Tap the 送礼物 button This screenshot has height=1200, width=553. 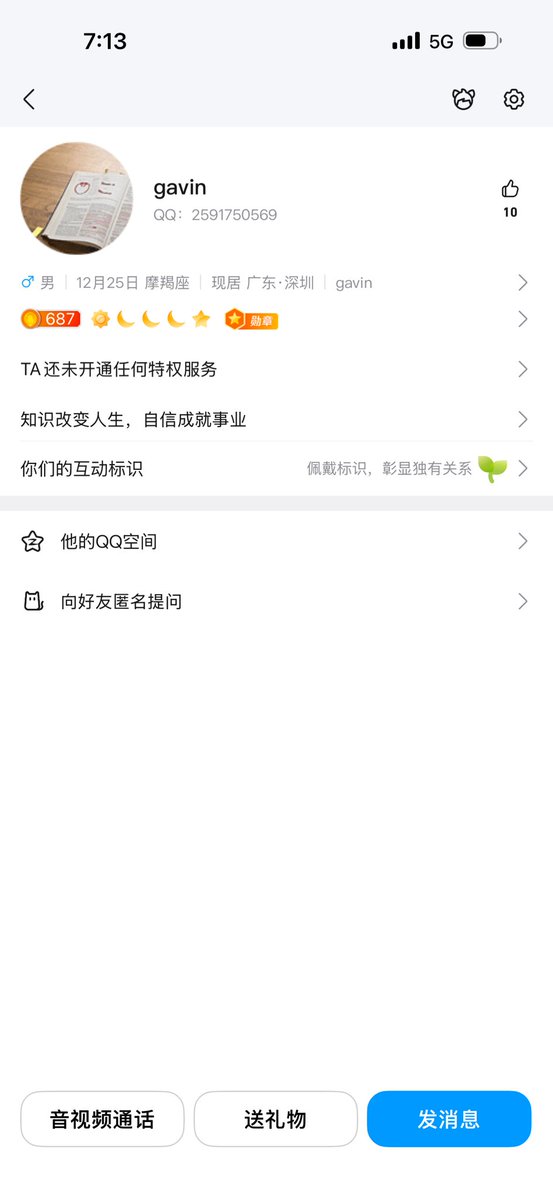[x=276, y=1119]
